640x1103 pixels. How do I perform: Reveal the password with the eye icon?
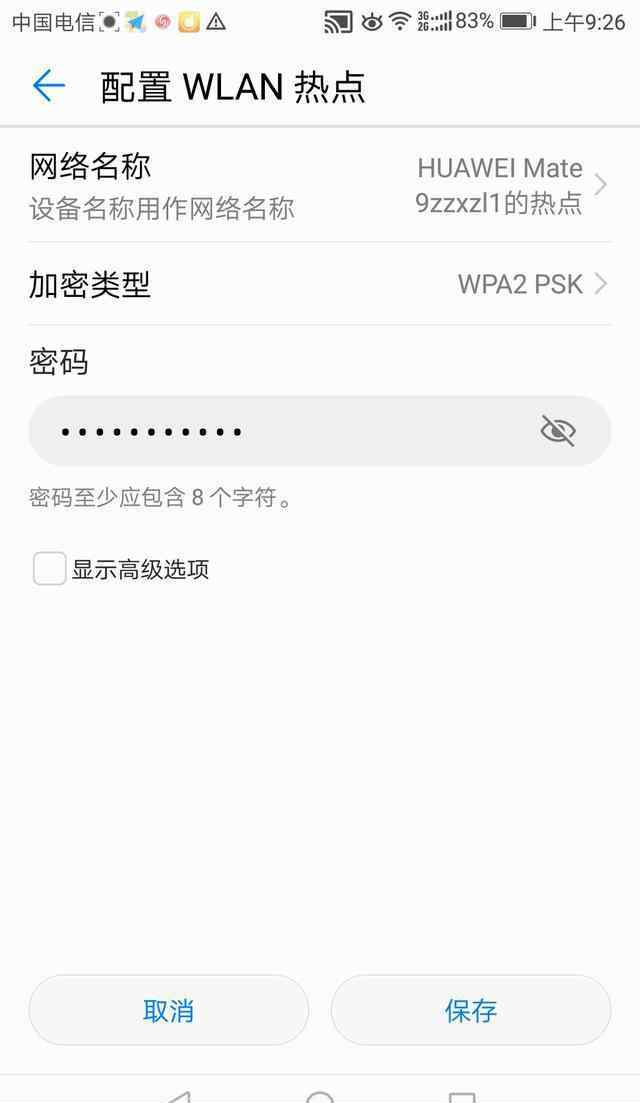pyautogui.click(x=558, y=431)
